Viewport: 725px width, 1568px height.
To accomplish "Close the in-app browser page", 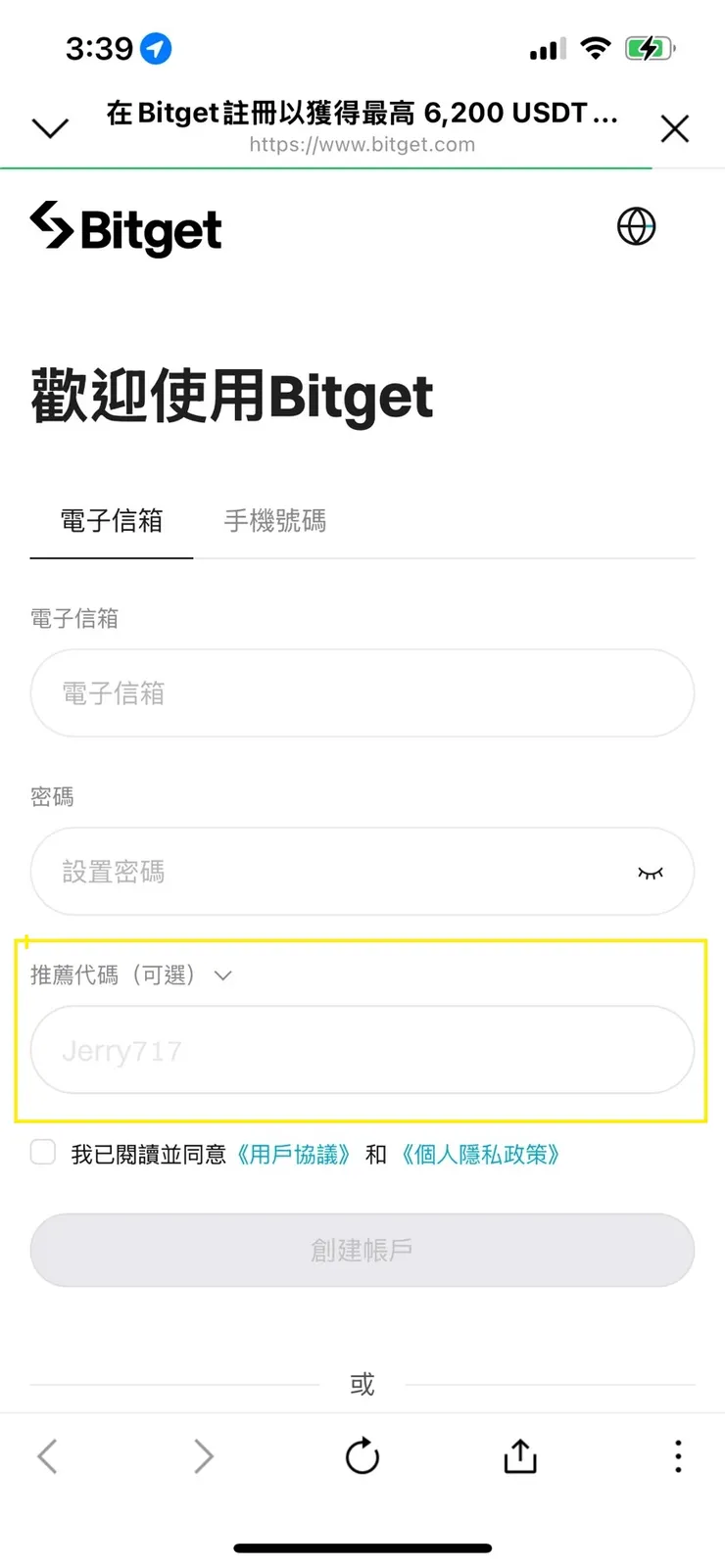I will (674, 128).
